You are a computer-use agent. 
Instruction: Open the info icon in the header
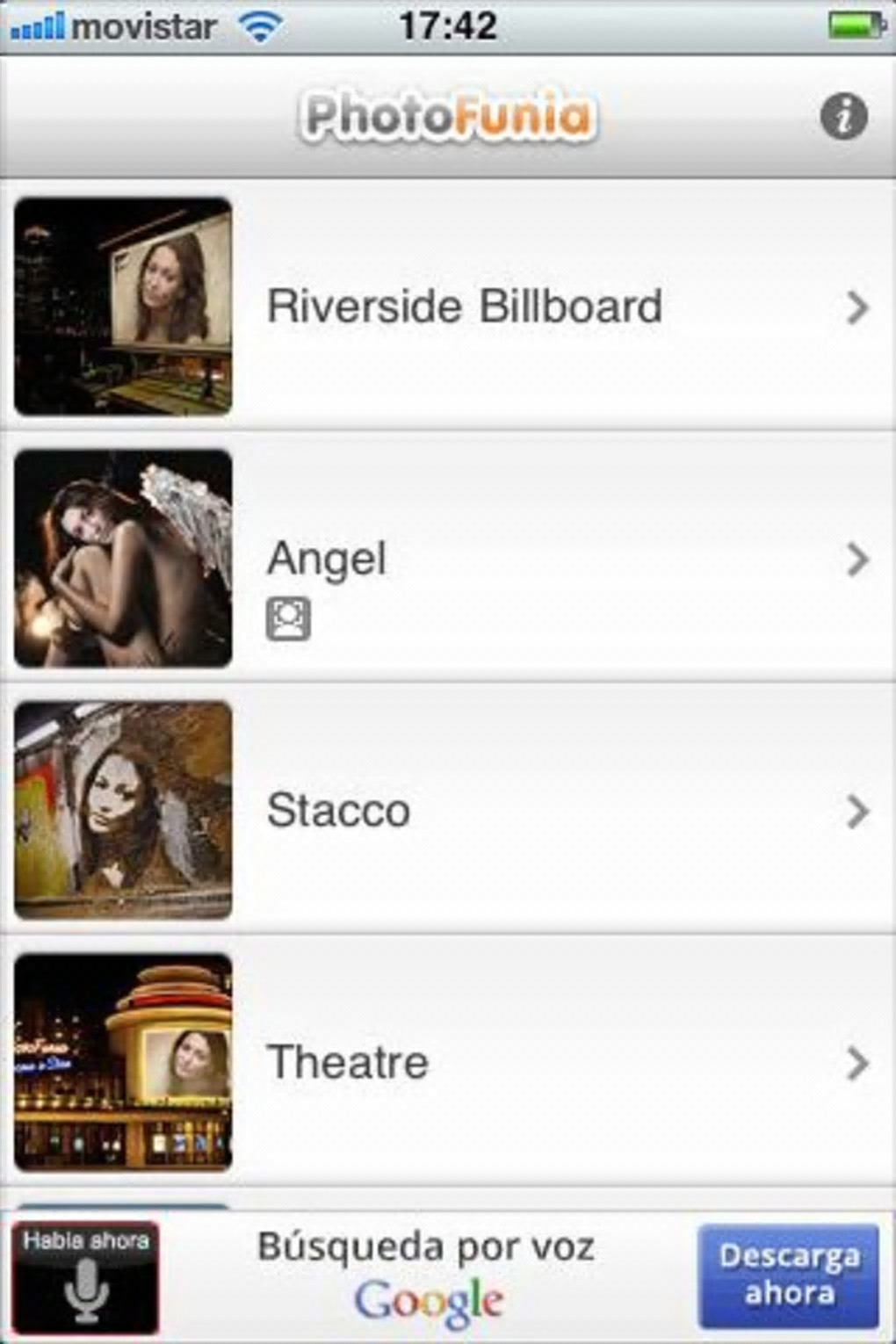(843, 116)
